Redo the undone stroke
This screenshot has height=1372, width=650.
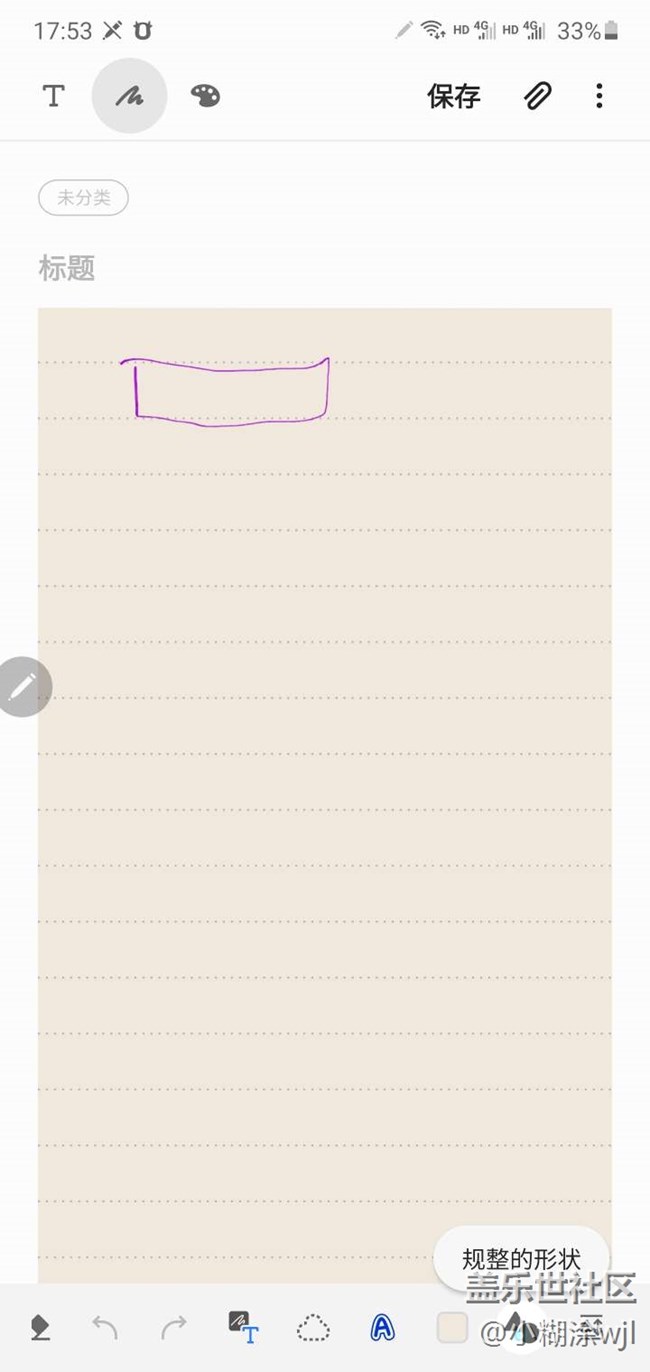[174, 1328]
